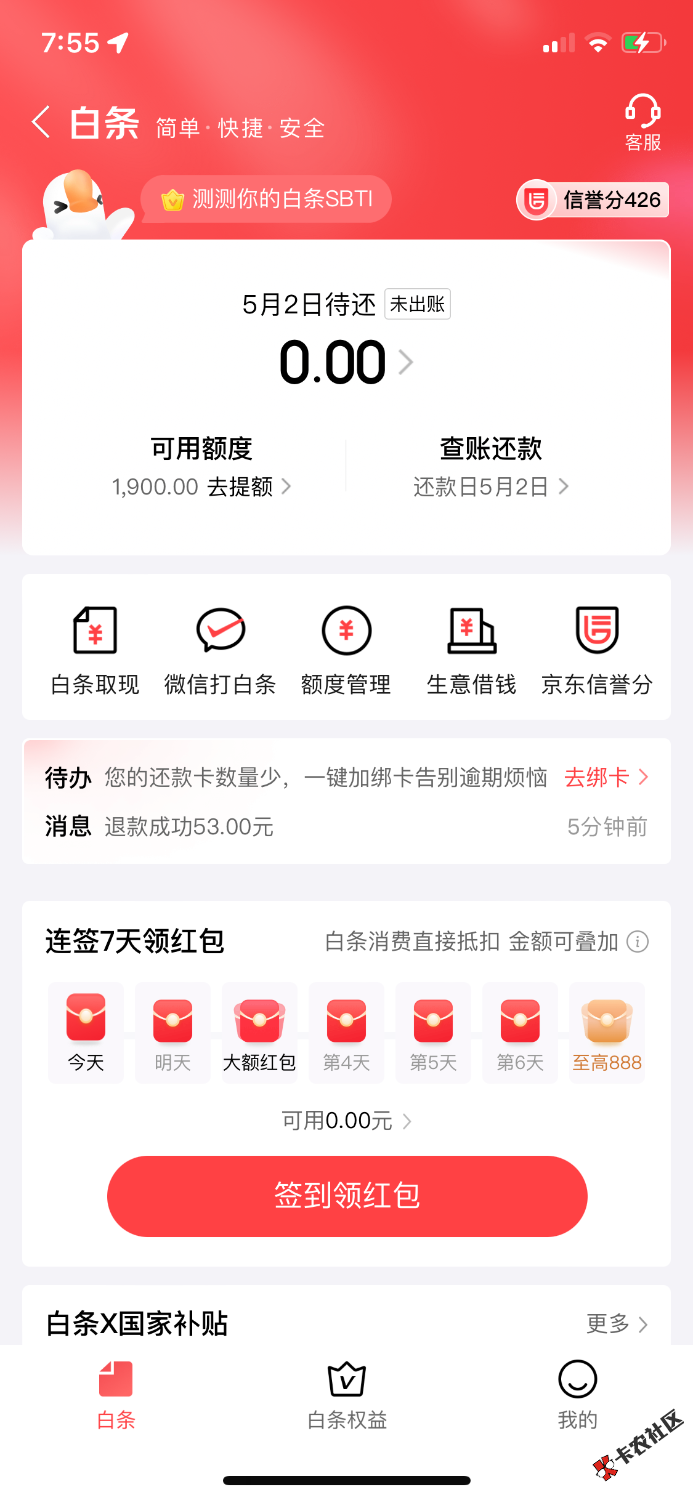Go back from the 白条 page
The height and width of the screenshot is (1500, 693).
41,124
